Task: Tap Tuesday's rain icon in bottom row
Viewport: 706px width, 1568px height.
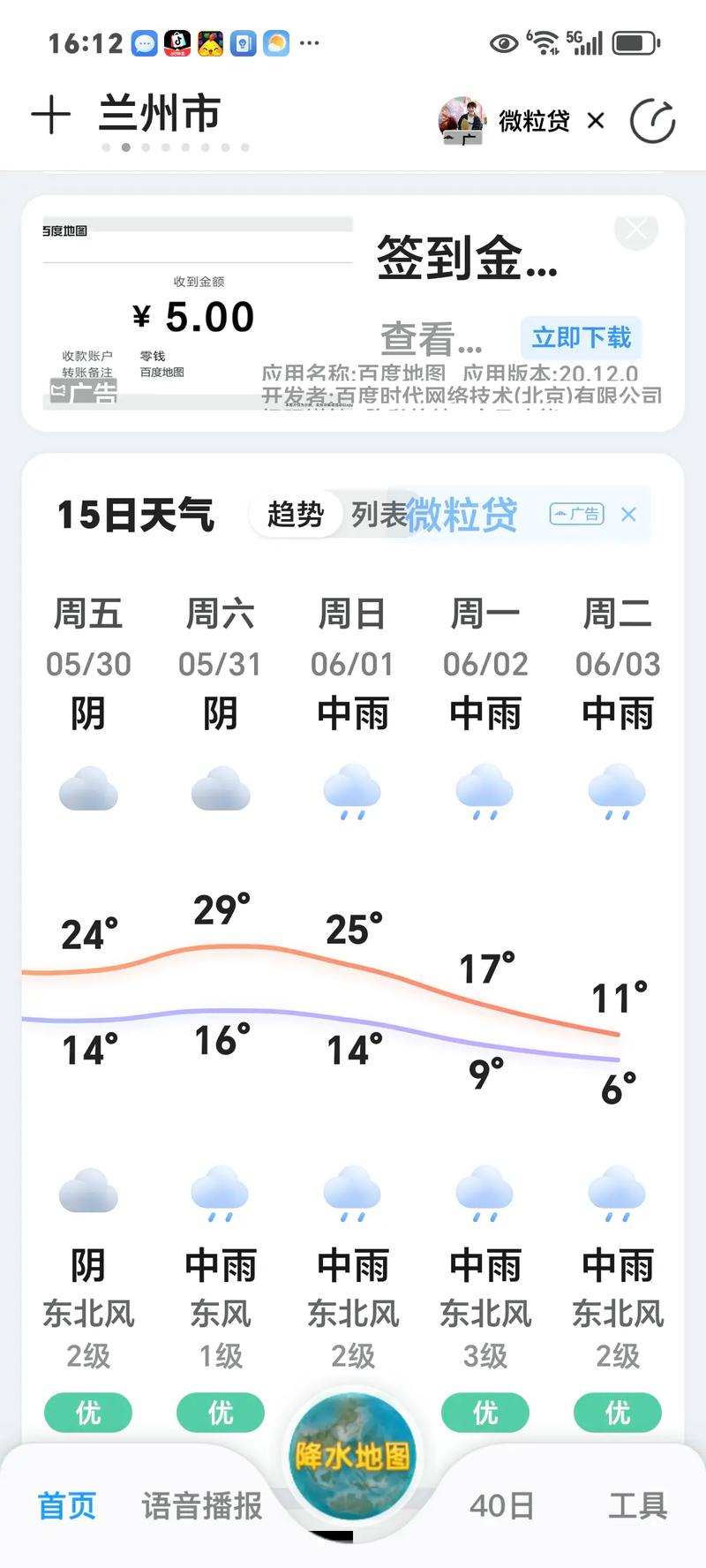Action: tap(617, 1192)
